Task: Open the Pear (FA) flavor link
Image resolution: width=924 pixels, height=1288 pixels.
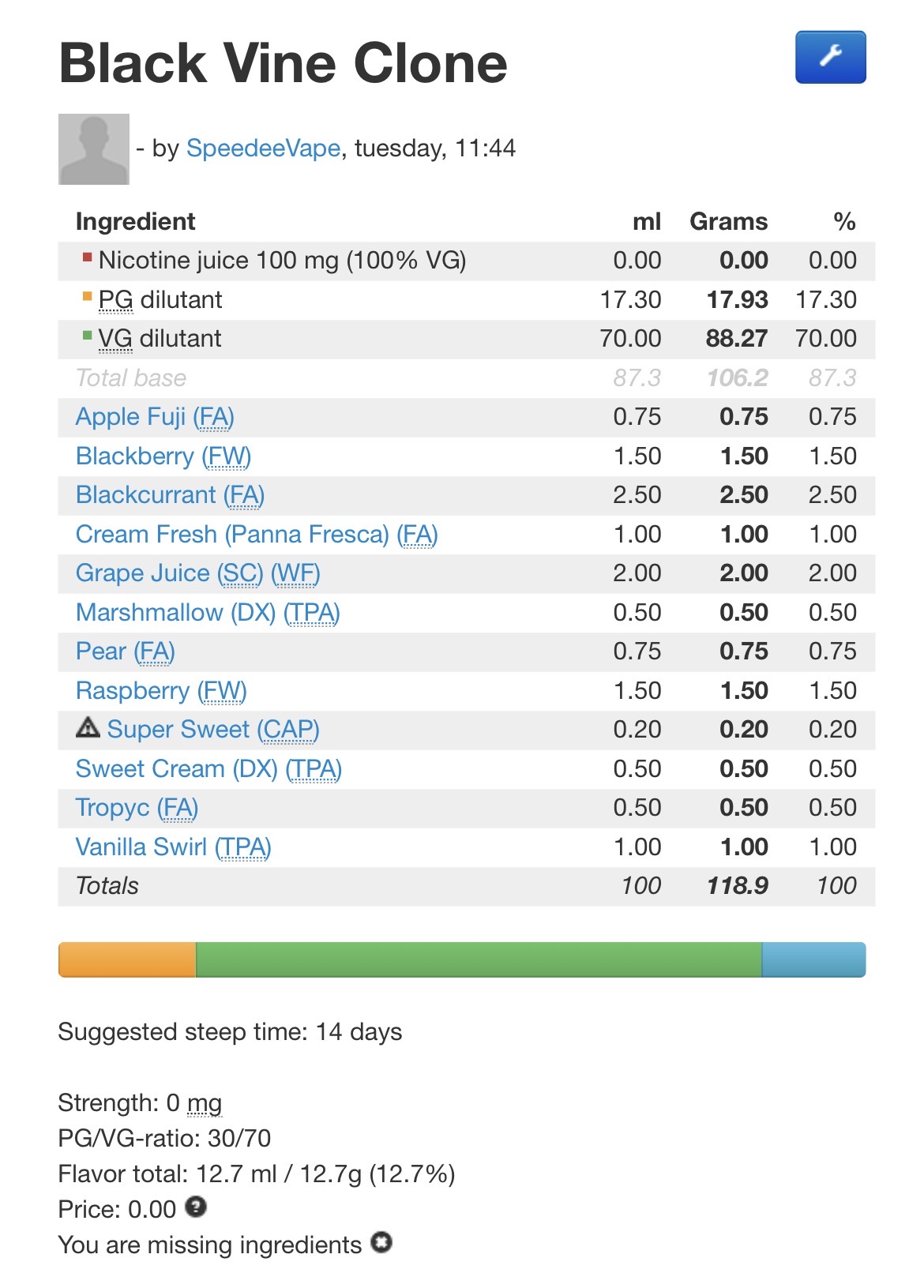Action: (125, 652)
